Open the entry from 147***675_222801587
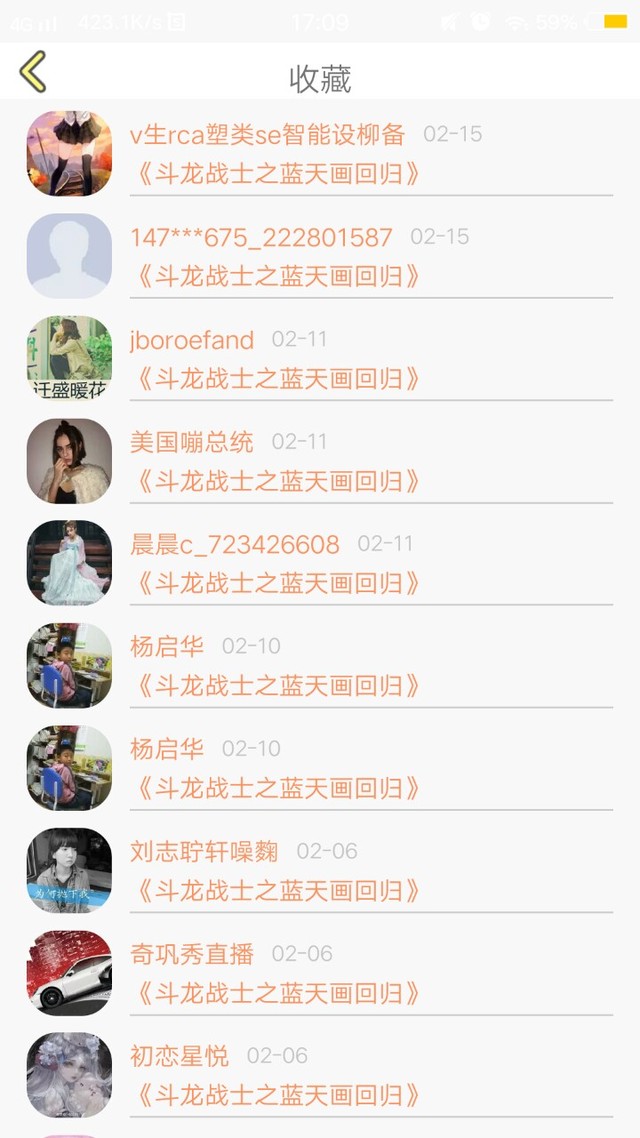 pos(320,255)
